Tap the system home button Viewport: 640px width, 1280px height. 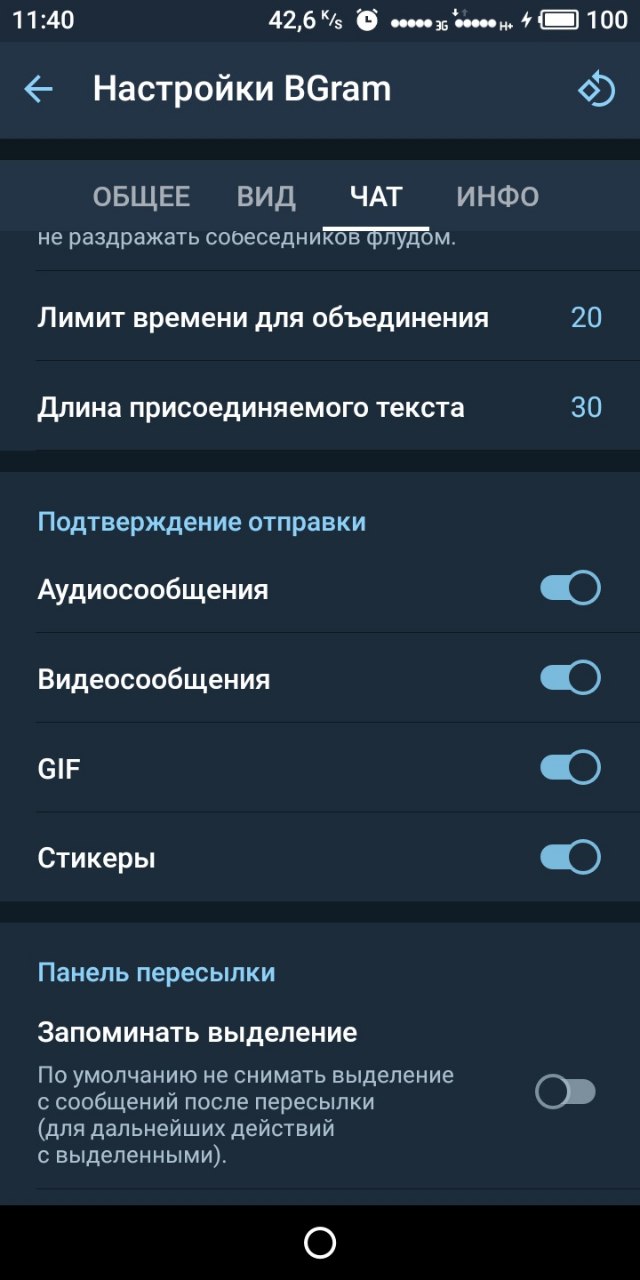click(x=320, y=1243)
